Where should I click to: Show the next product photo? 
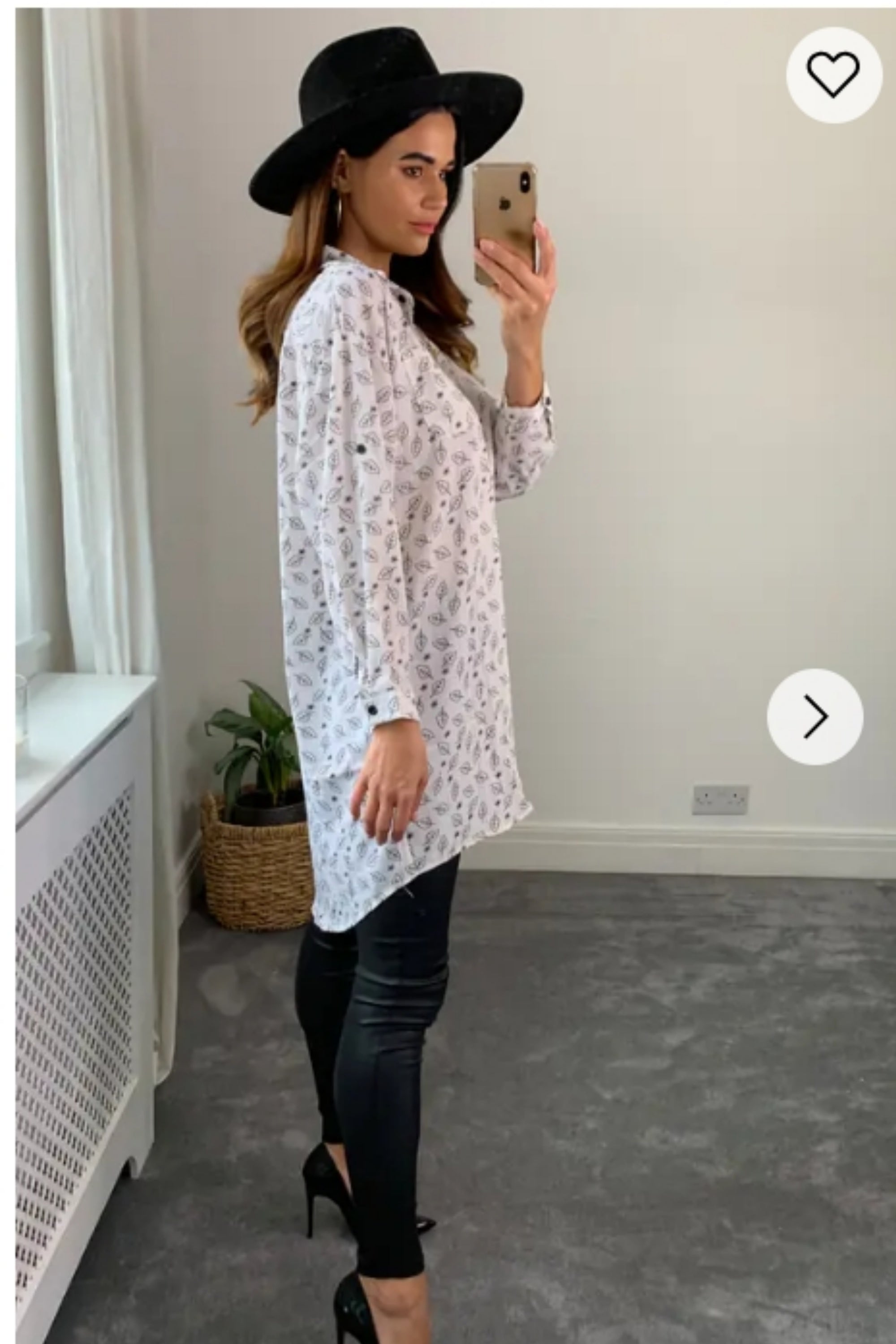tap(815, 716)
